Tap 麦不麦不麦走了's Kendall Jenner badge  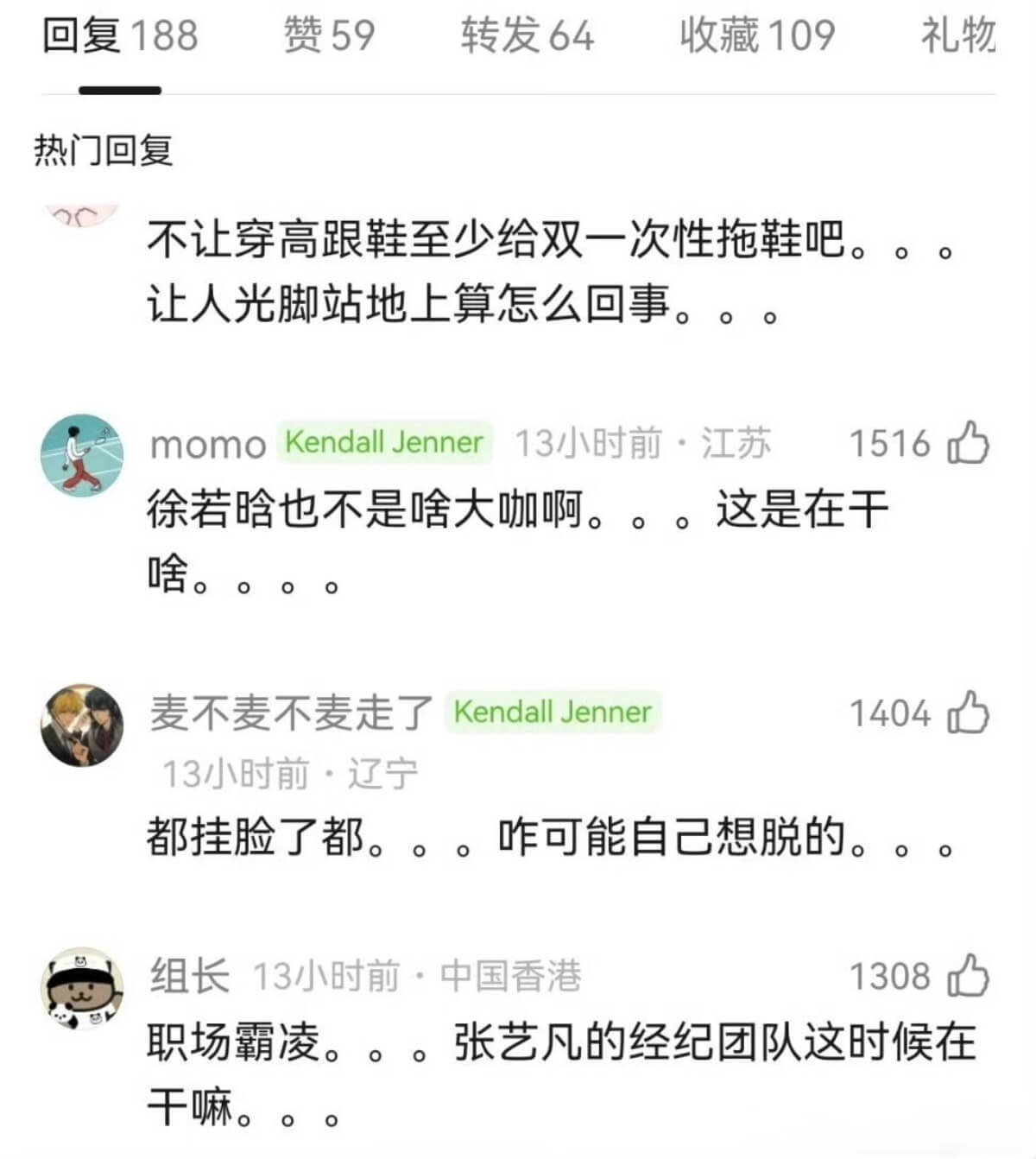click(x=553, y=712)
